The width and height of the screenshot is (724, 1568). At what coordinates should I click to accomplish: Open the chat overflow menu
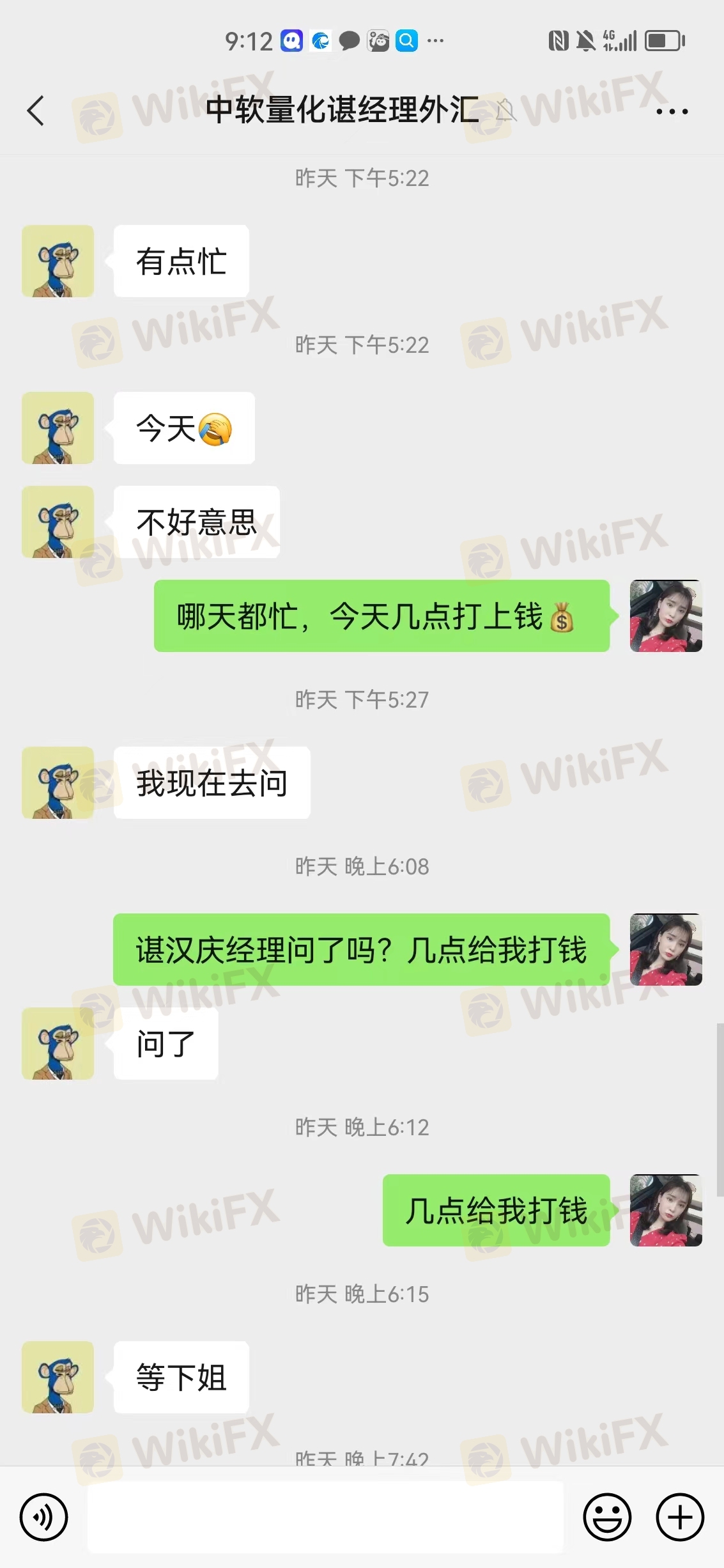(x=672, y=111)
